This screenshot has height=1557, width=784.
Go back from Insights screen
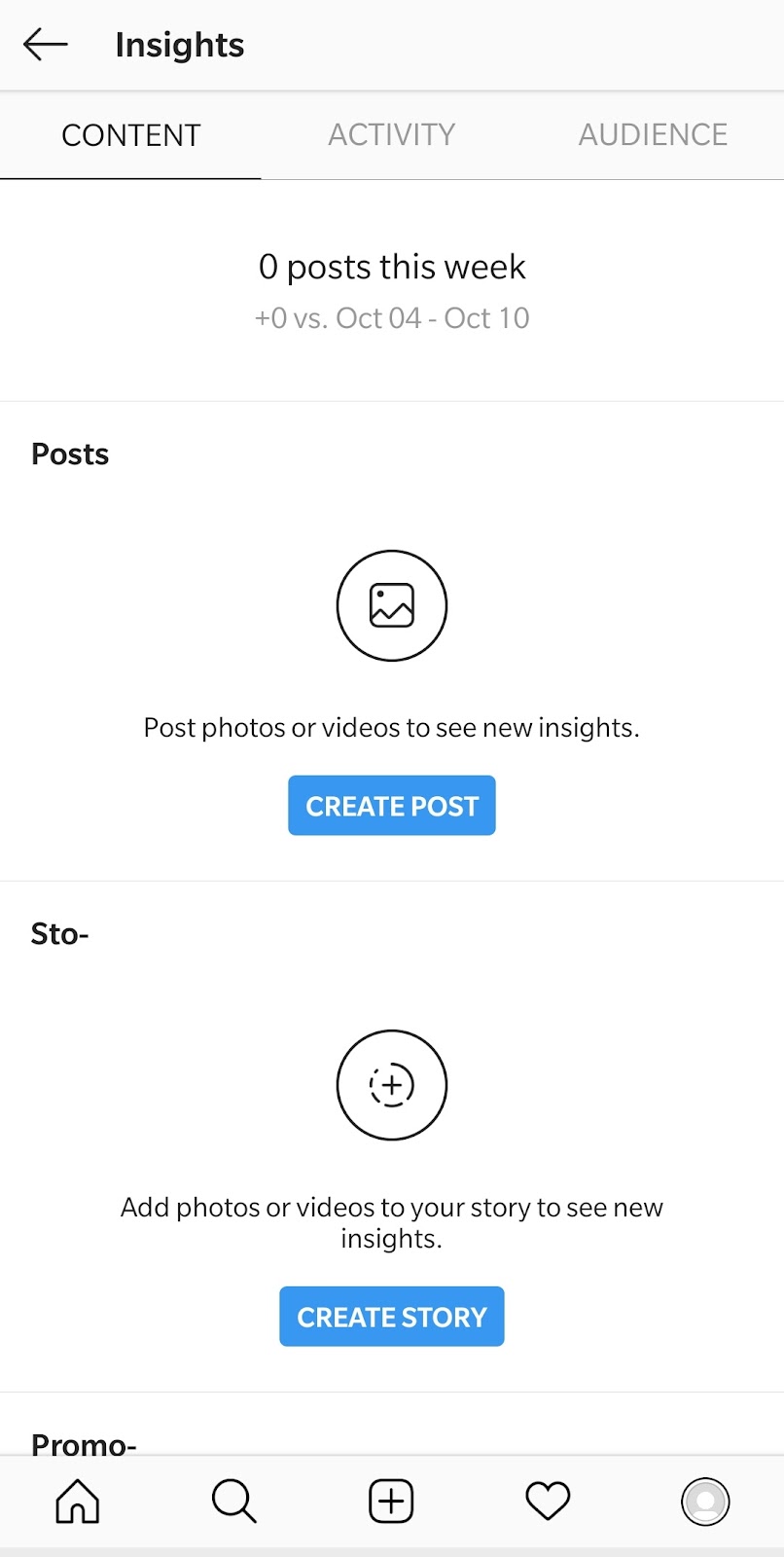pyautogui.click(x=46, y=45)
